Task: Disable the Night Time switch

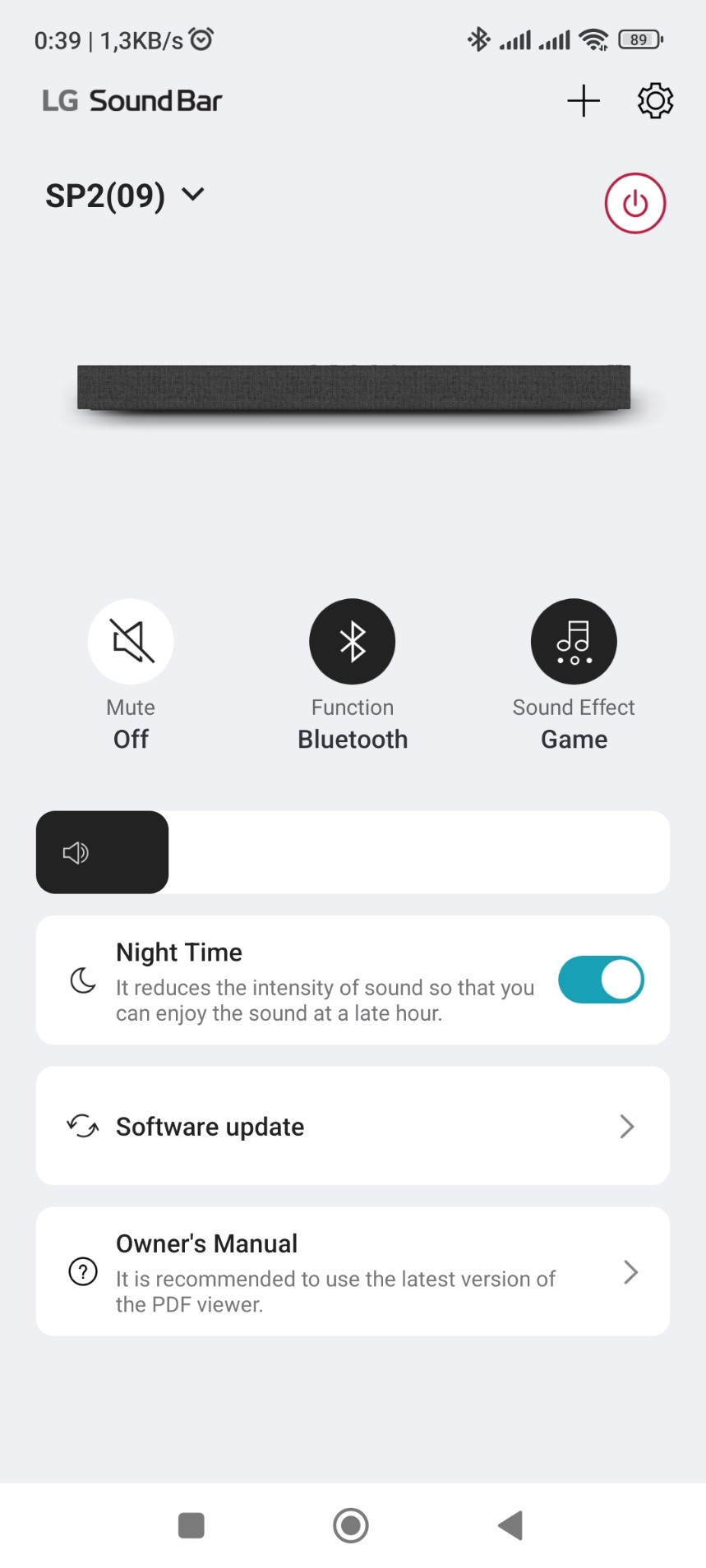Action: pyautogui.click(x=601, y=980)
